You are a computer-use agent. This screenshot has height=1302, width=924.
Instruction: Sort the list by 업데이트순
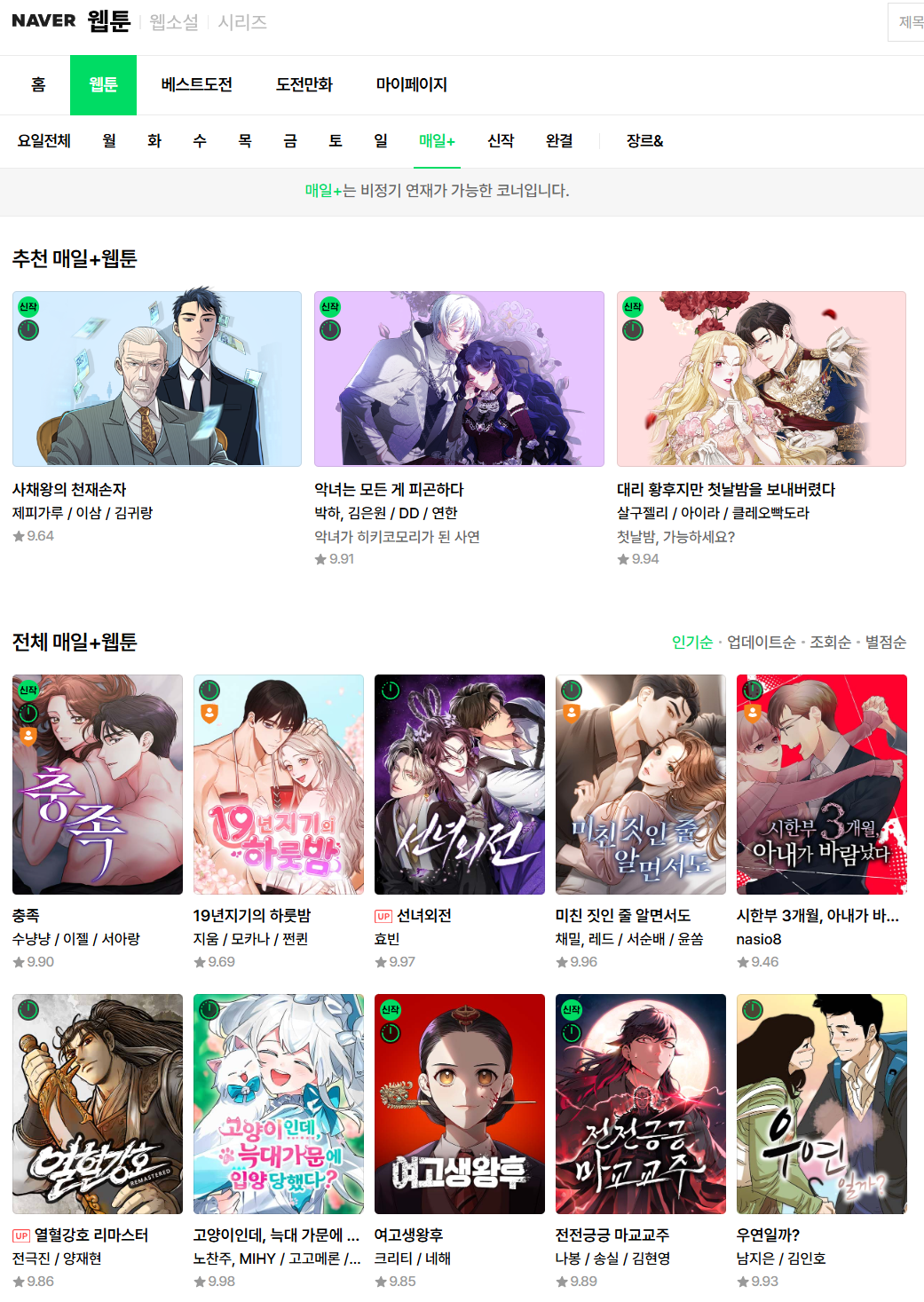pyautogui.click(x=762, y=642)
